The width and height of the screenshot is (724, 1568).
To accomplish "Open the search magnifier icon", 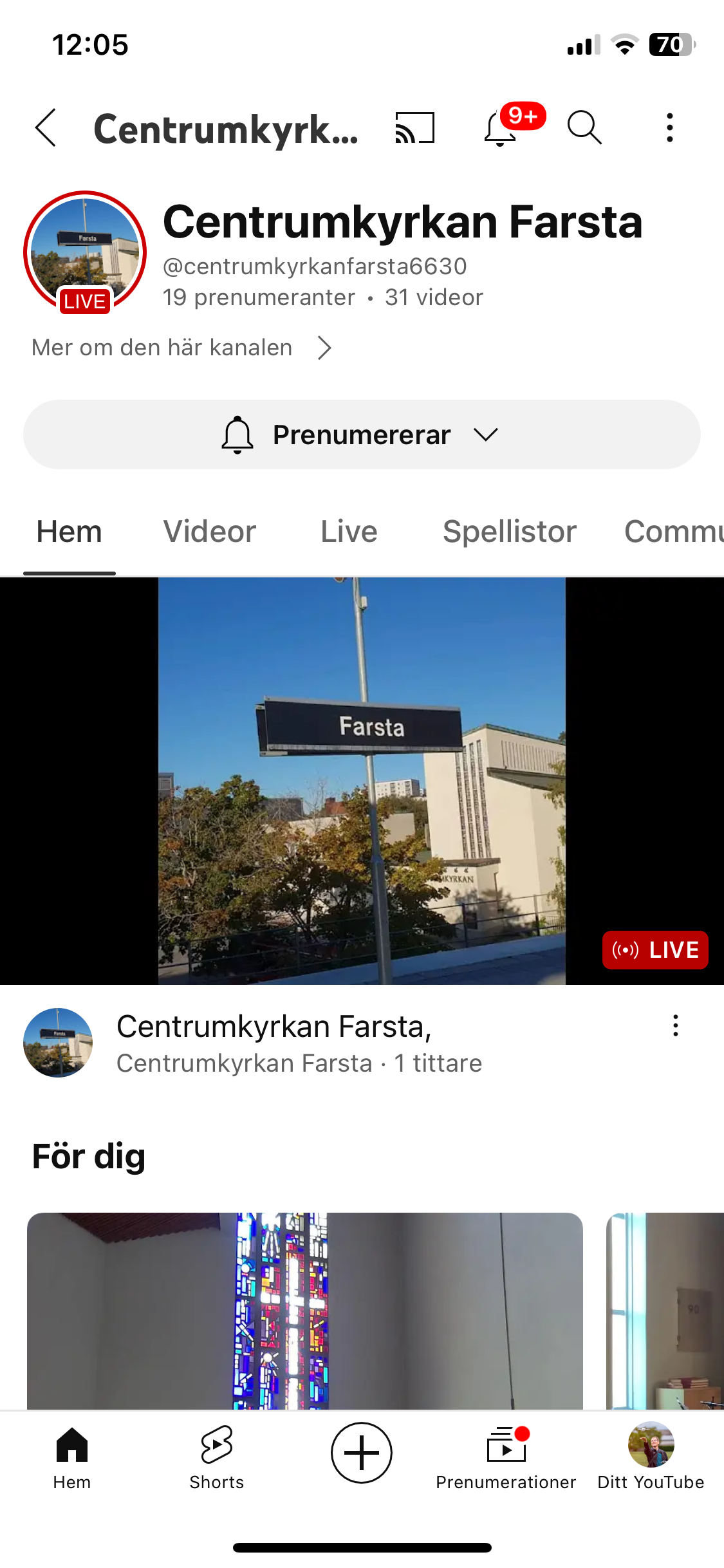I will [584, 127].
